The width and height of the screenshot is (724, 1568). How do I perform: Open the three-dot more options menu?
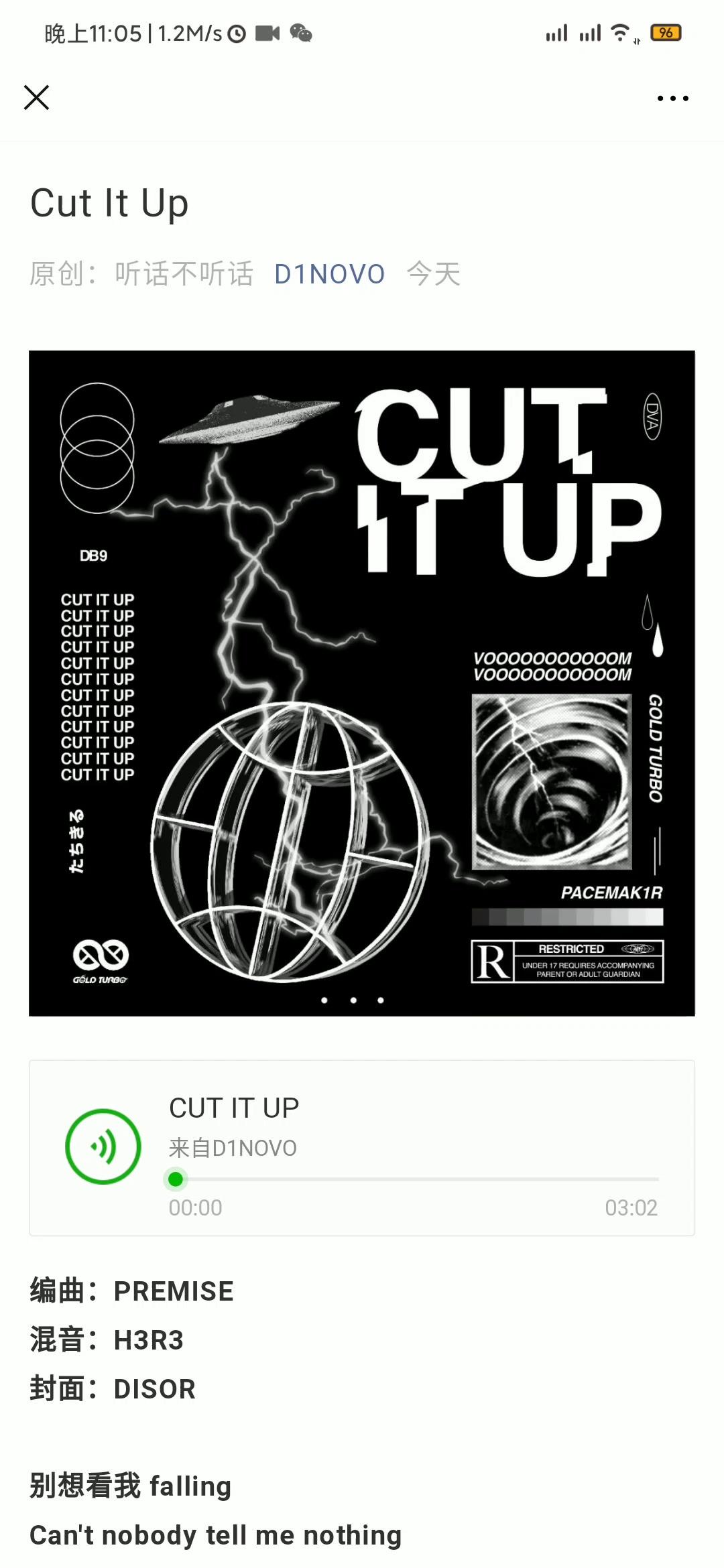pyautogui.click(x=672, y=99)
